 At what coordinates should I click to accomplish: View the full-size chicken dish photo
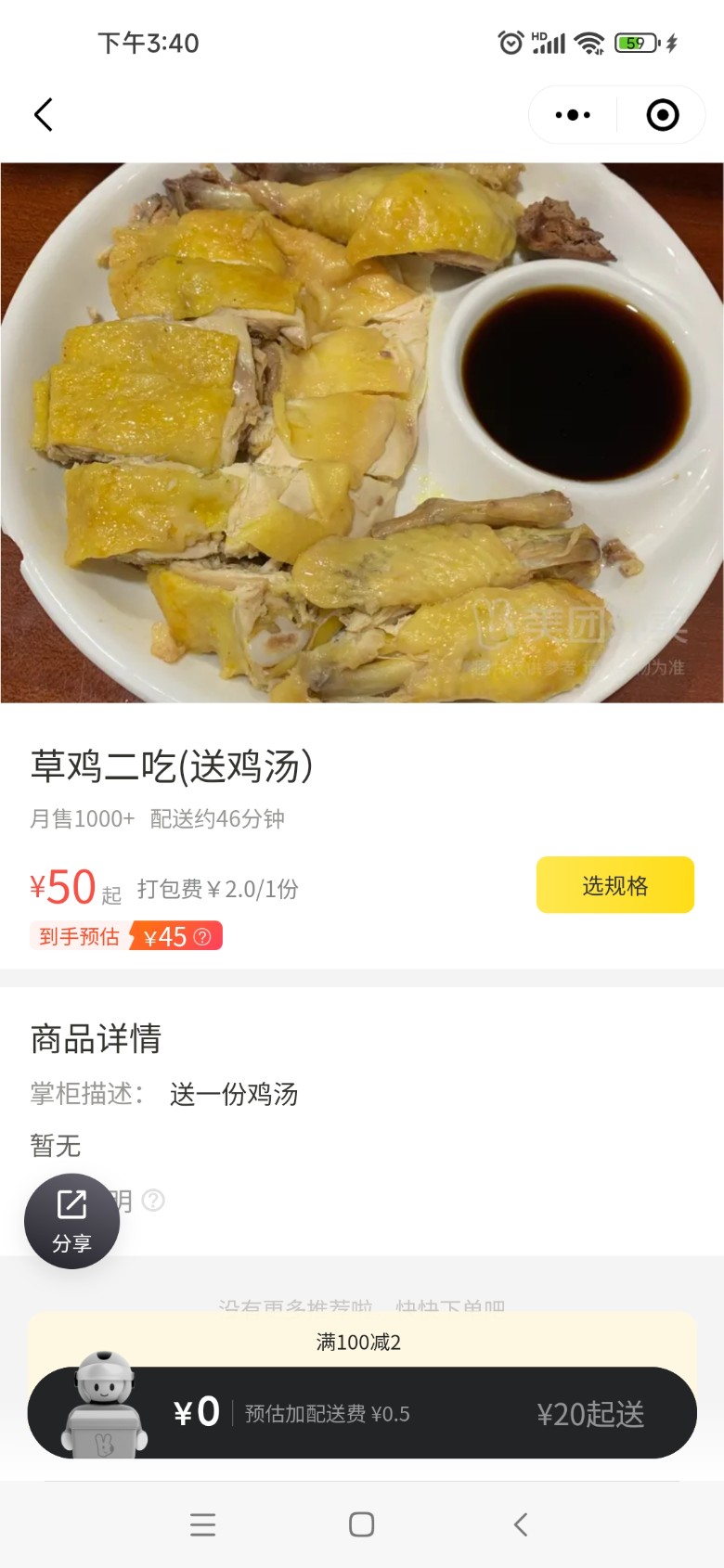pyautogui.click(x=362, y=432)
